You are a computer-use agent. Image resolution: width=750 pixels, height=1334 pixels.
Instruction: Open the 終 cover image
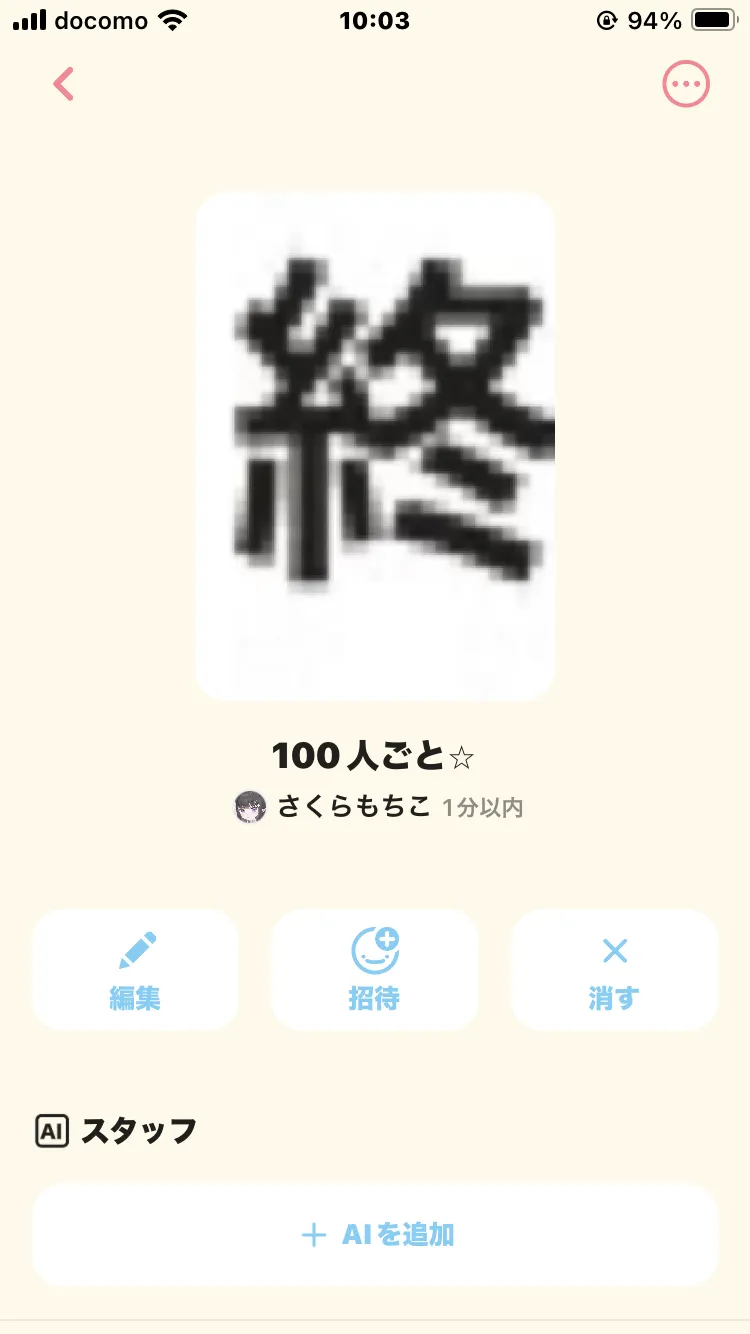375,445
